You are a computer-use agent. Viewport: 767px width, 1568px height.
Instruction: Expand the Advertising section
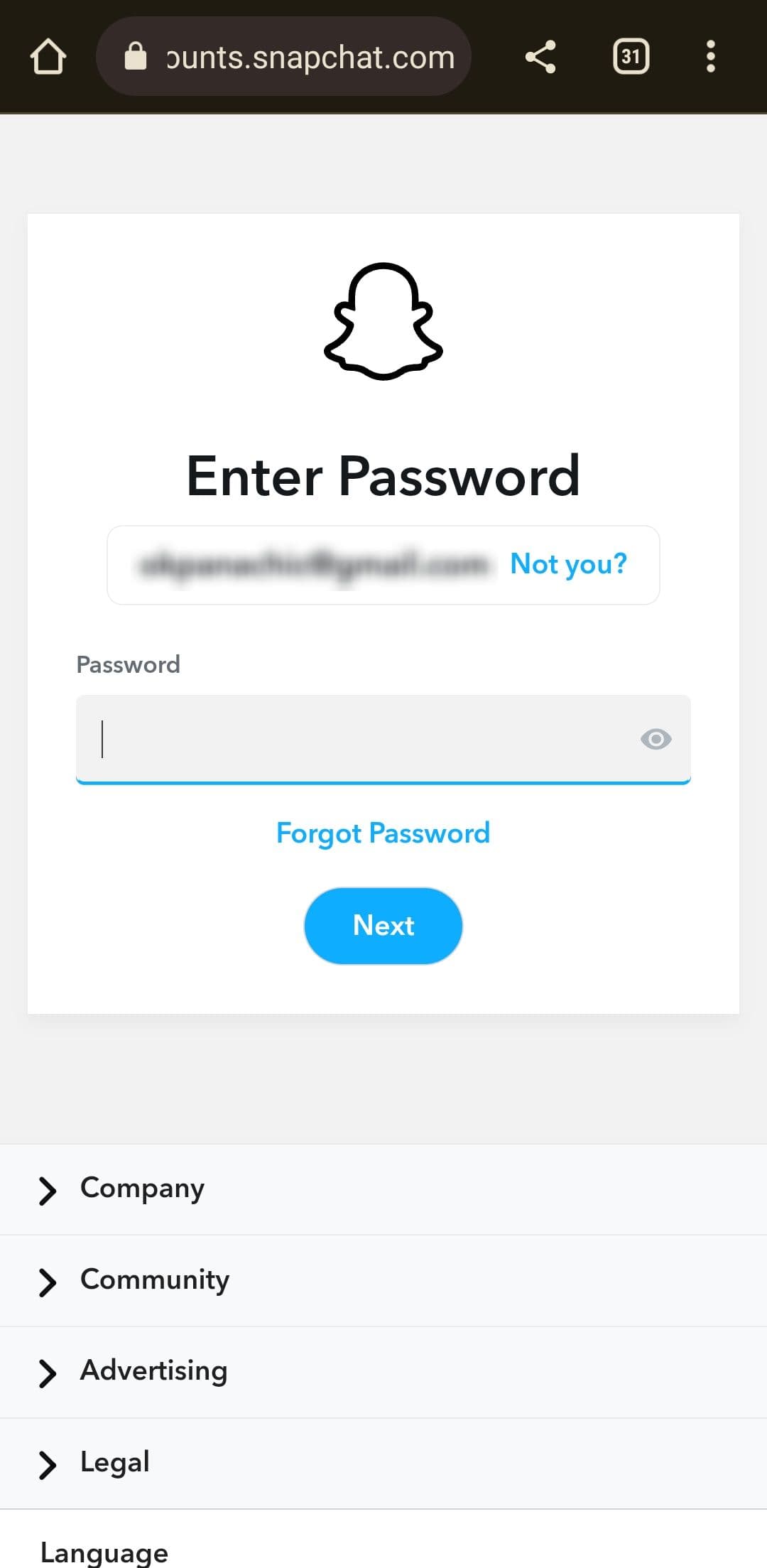pos(153,1371)
